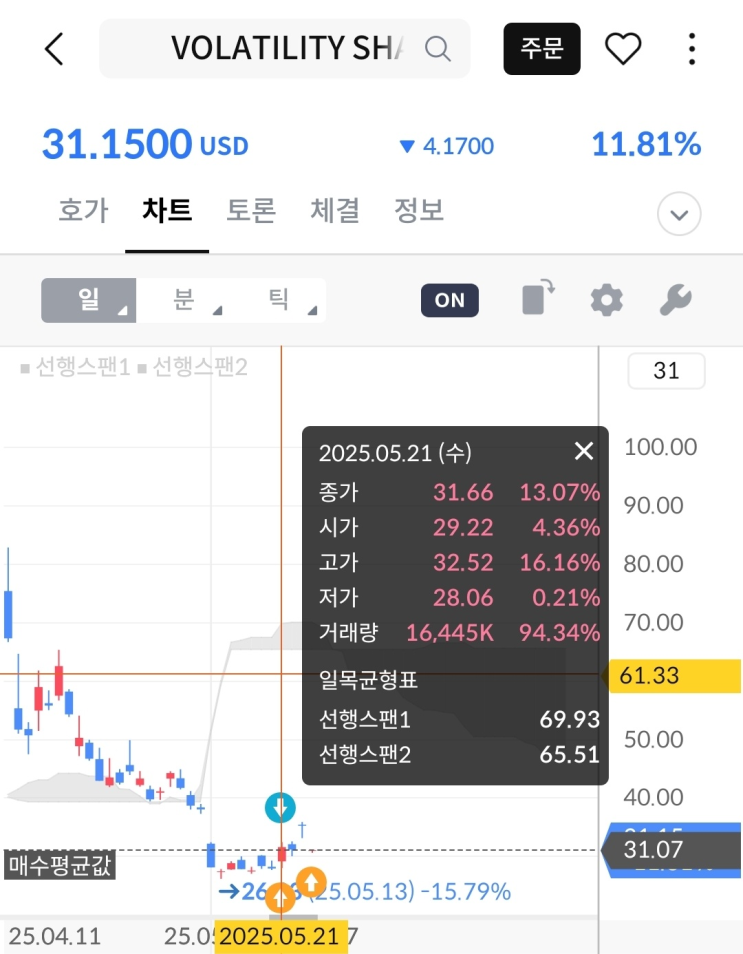Expand the 일 timeframe dropdown
This screenshot has width=743, height=954.
[x=88, y=299]
